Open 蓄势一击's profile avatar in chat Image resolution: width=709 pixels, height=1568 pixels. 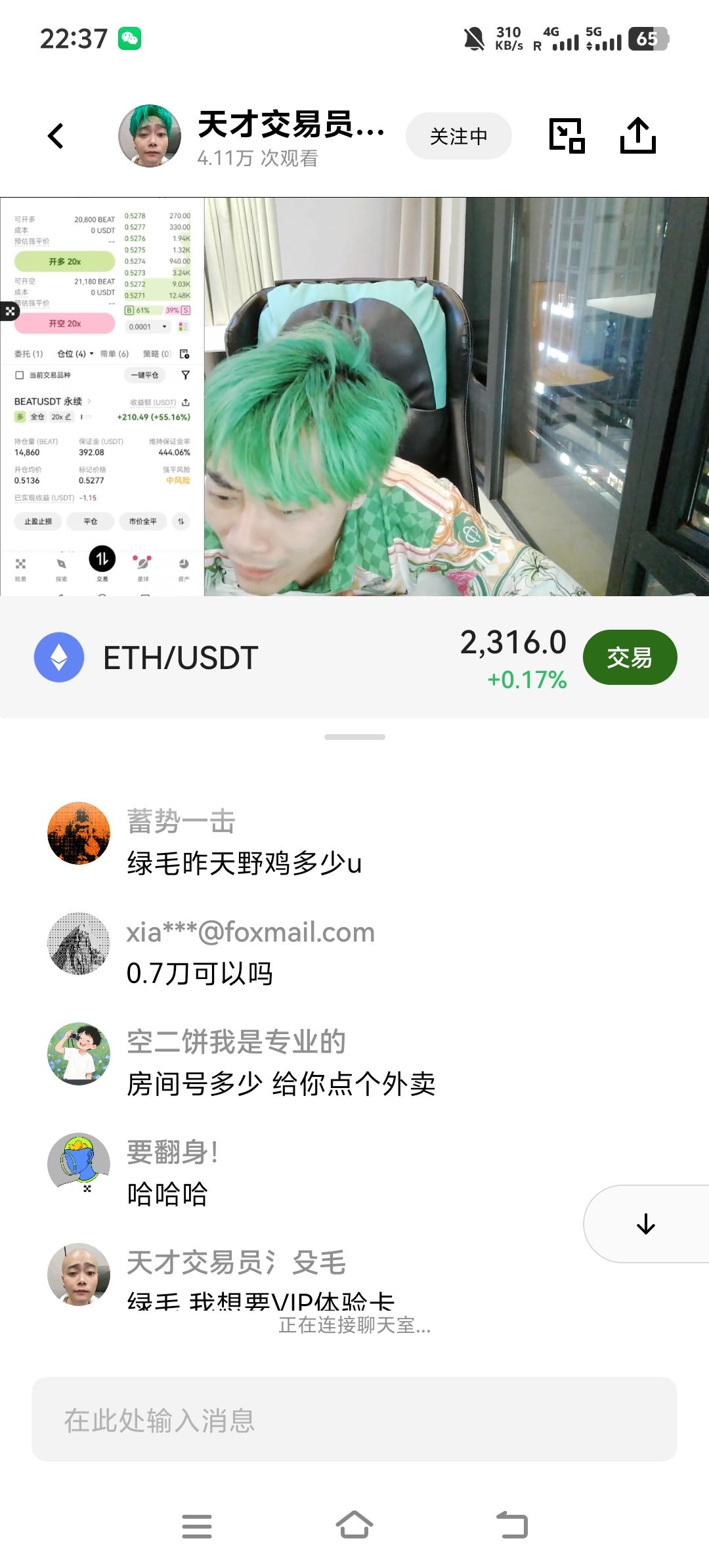pyautogui.click(x=79, y=833)
